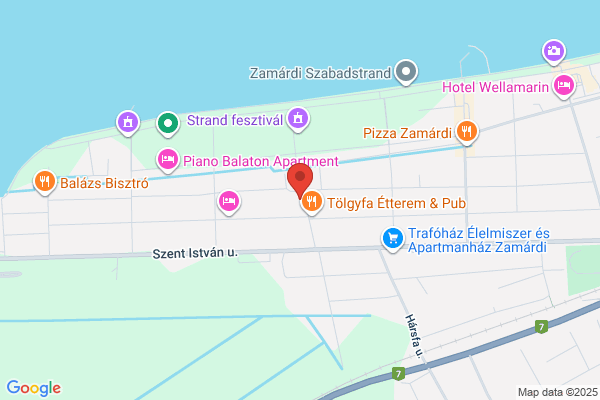The height and width of the screenshot is (400, 600).
Task: Select the Pizza Zamárdi restaurant marker
Action: click(467, 132)
